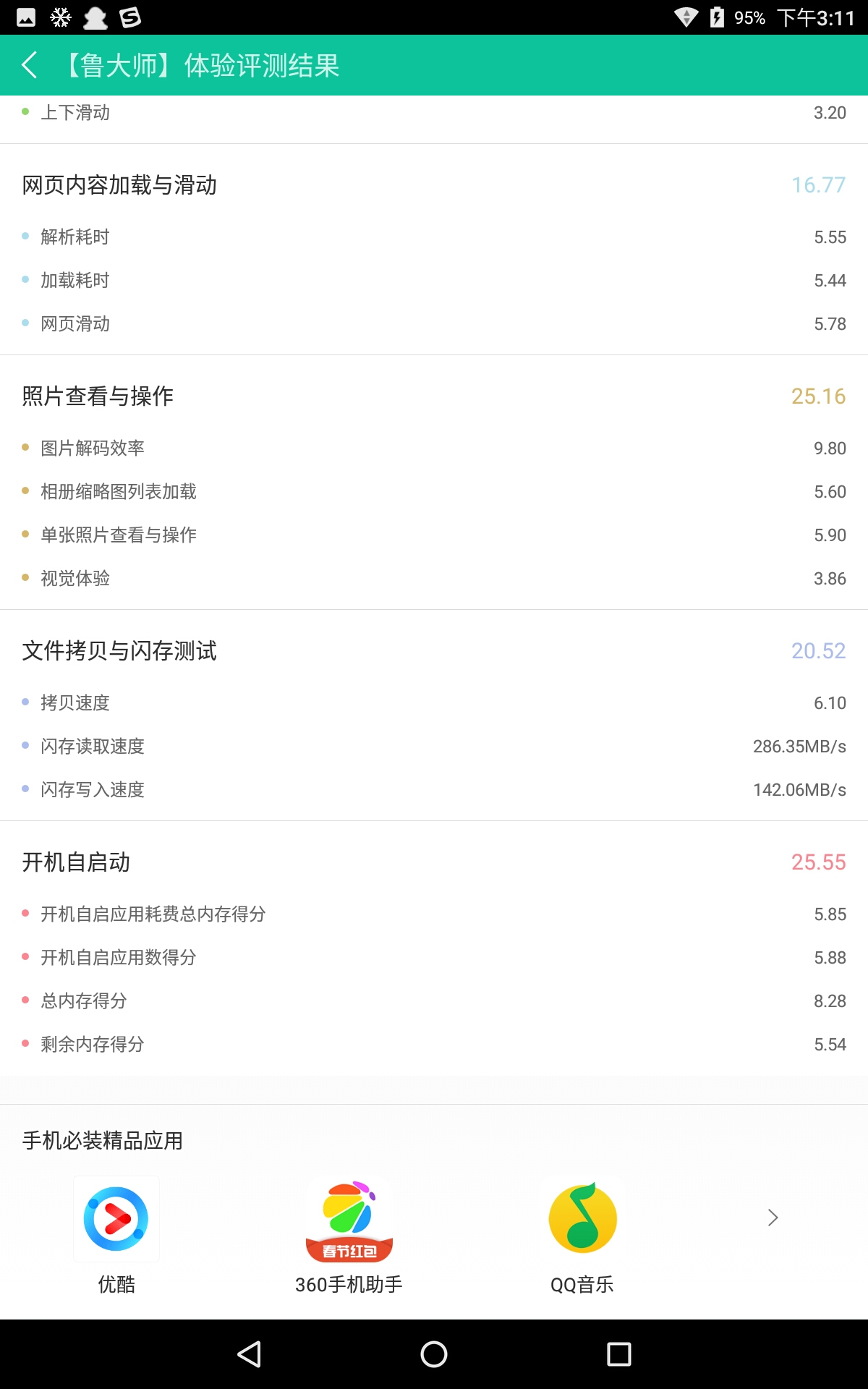Open the 360手机助手 app icon
Image resolution: width=868 pixels, height=1389 pixels.
349,1219
